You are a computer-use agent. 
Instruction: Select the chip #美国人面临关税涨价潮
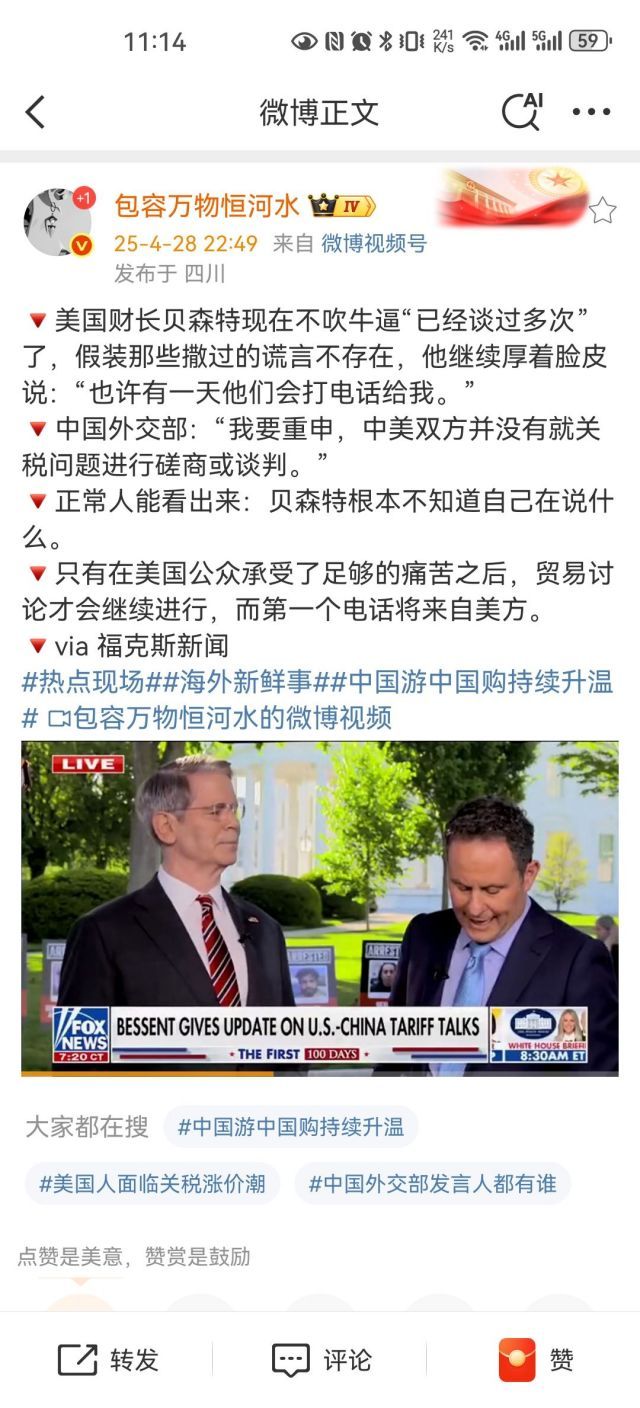[152, 1184]
